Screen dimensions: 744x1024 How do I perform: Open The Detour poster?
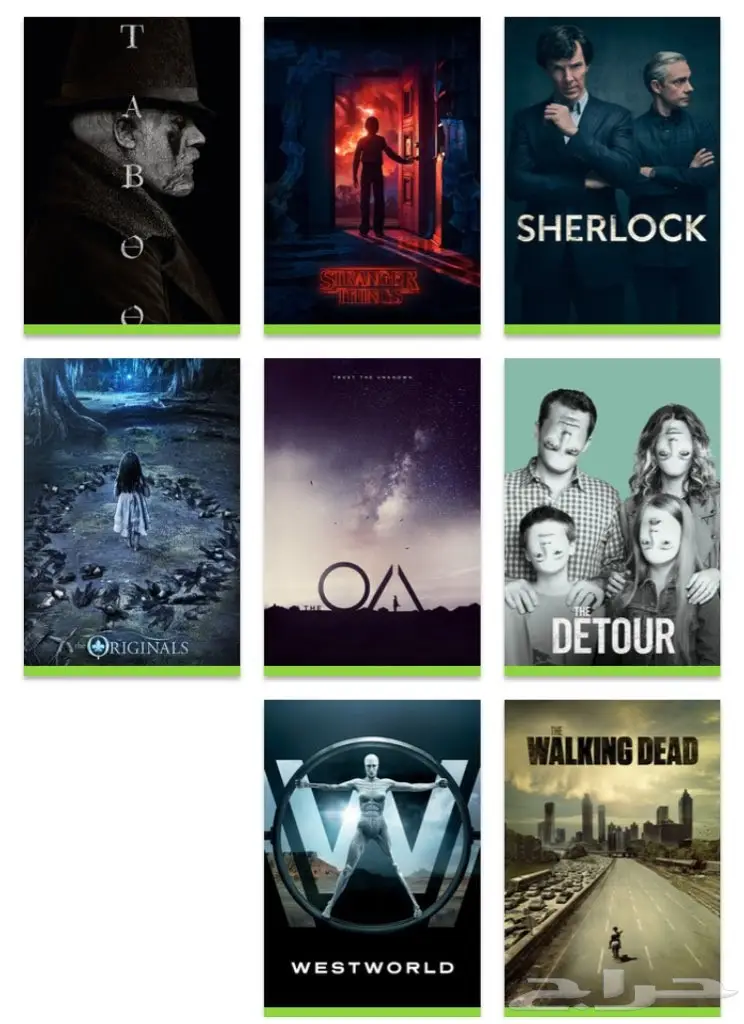(x=612, y=513)
